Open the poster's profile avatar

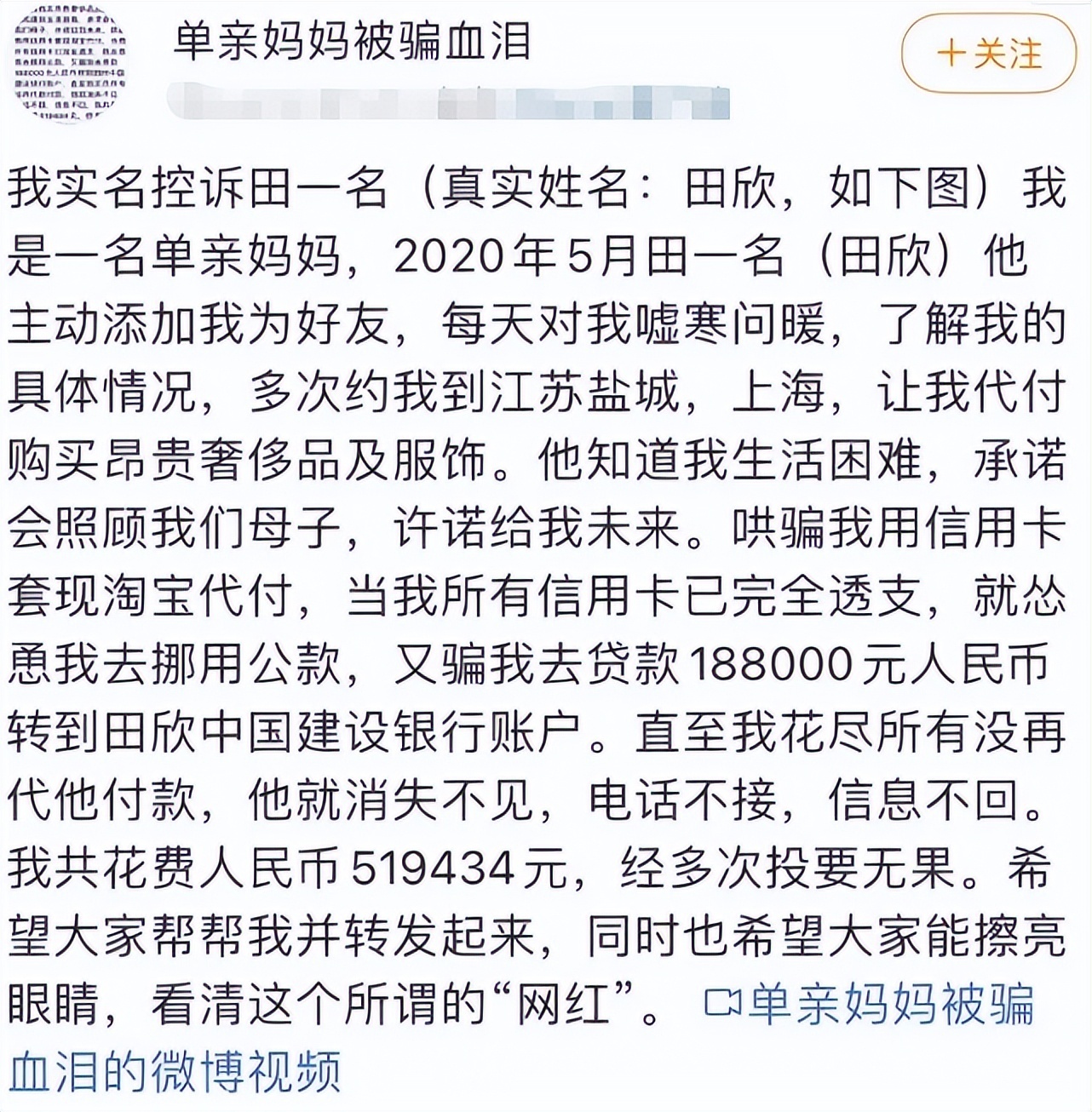70,62
